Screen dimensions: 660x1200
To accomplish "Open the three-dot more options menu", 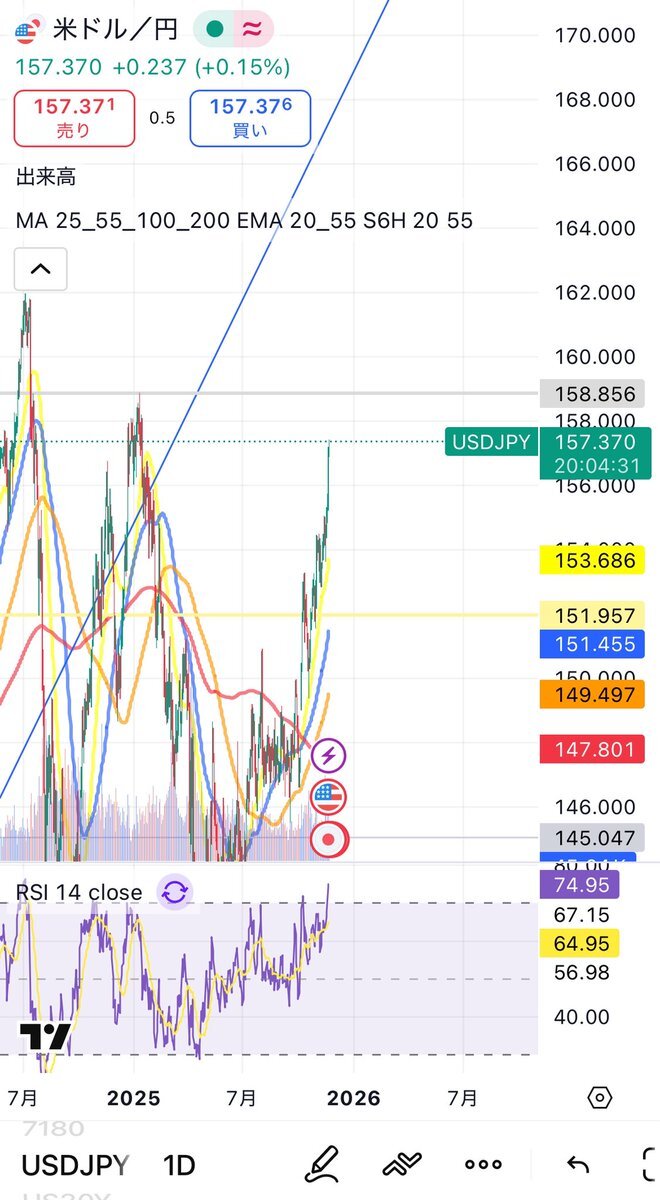I will click(x=484, y=1164).
